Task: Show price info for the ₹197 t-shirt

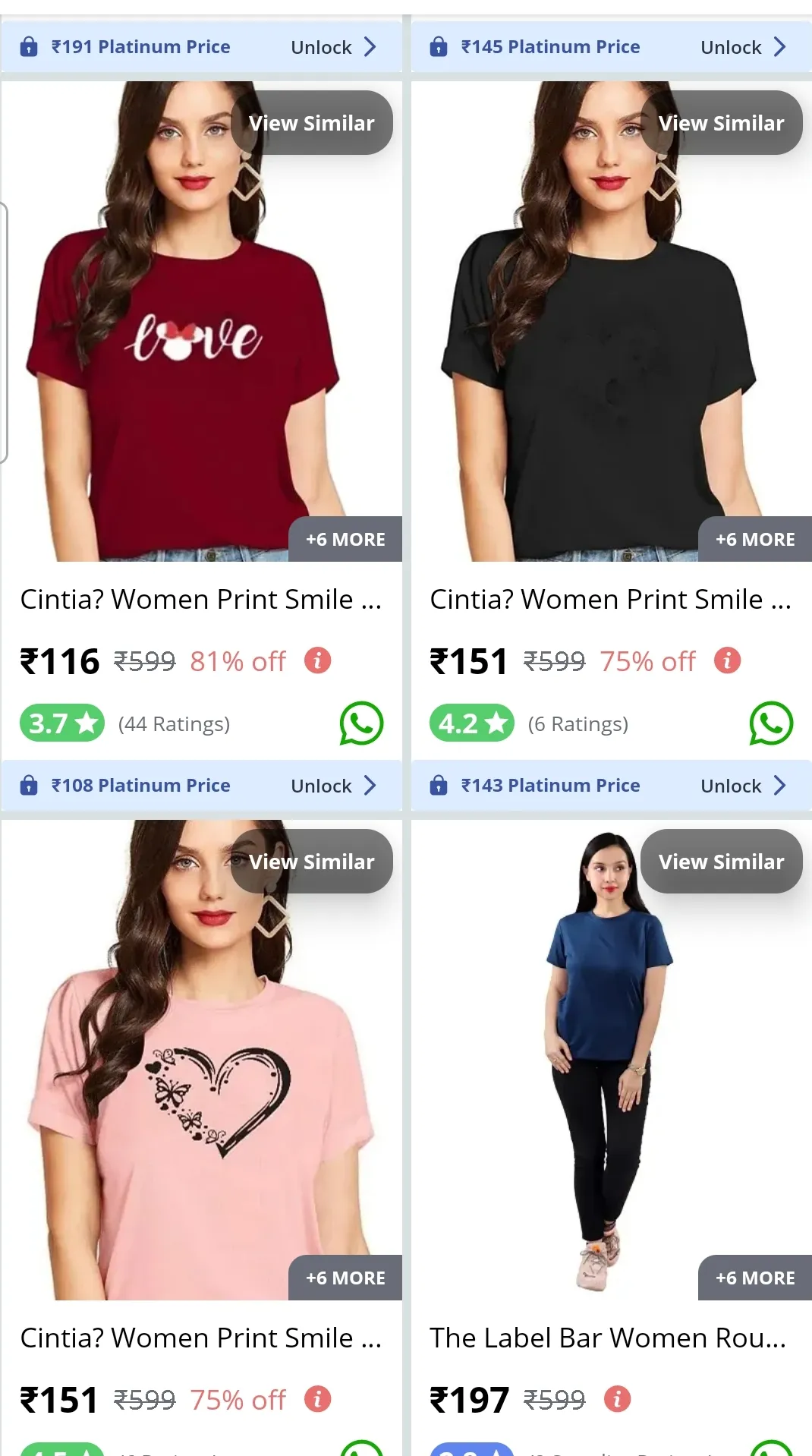Action: [x=618, y=1399]
